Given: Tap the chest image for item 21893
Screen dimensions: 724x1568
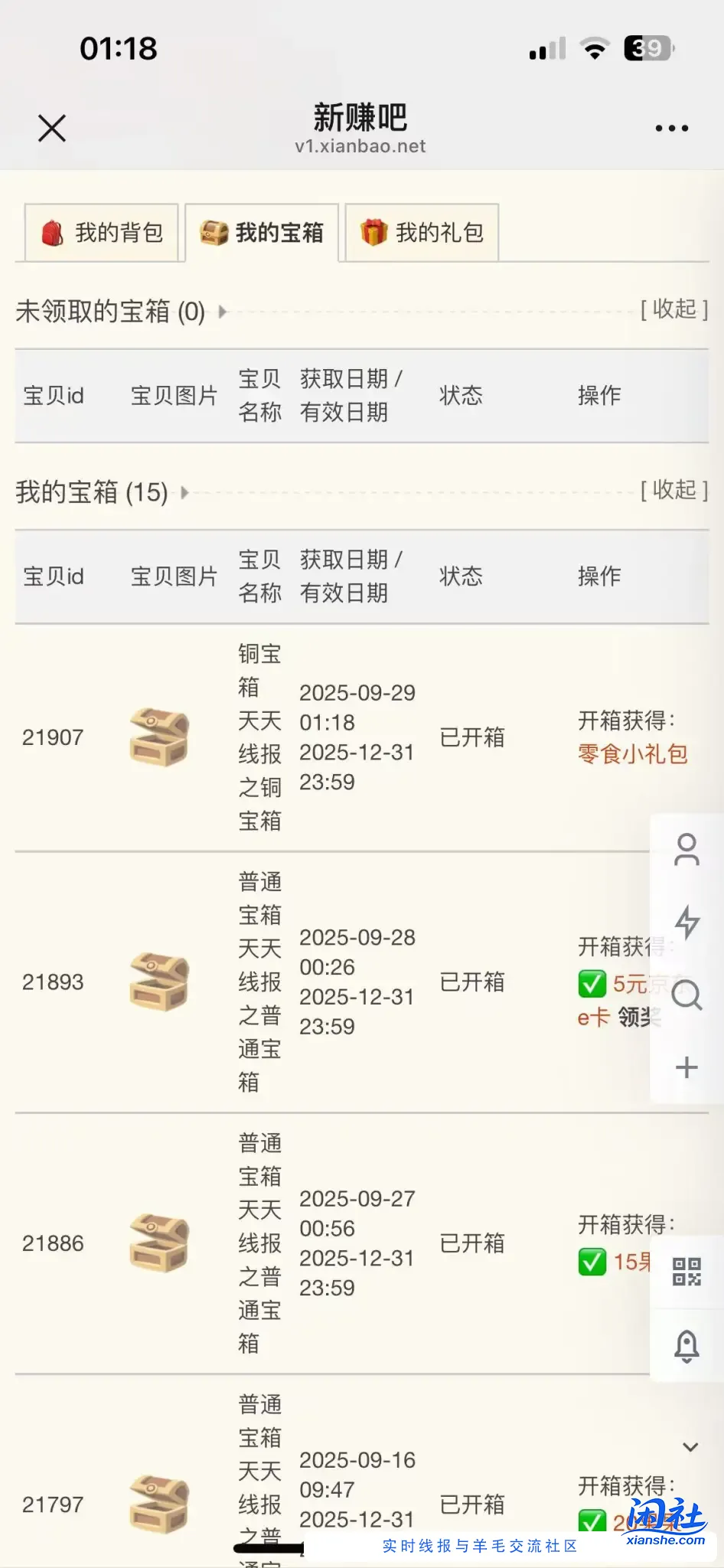Looking at the screenshot, I should coord(158,982).
